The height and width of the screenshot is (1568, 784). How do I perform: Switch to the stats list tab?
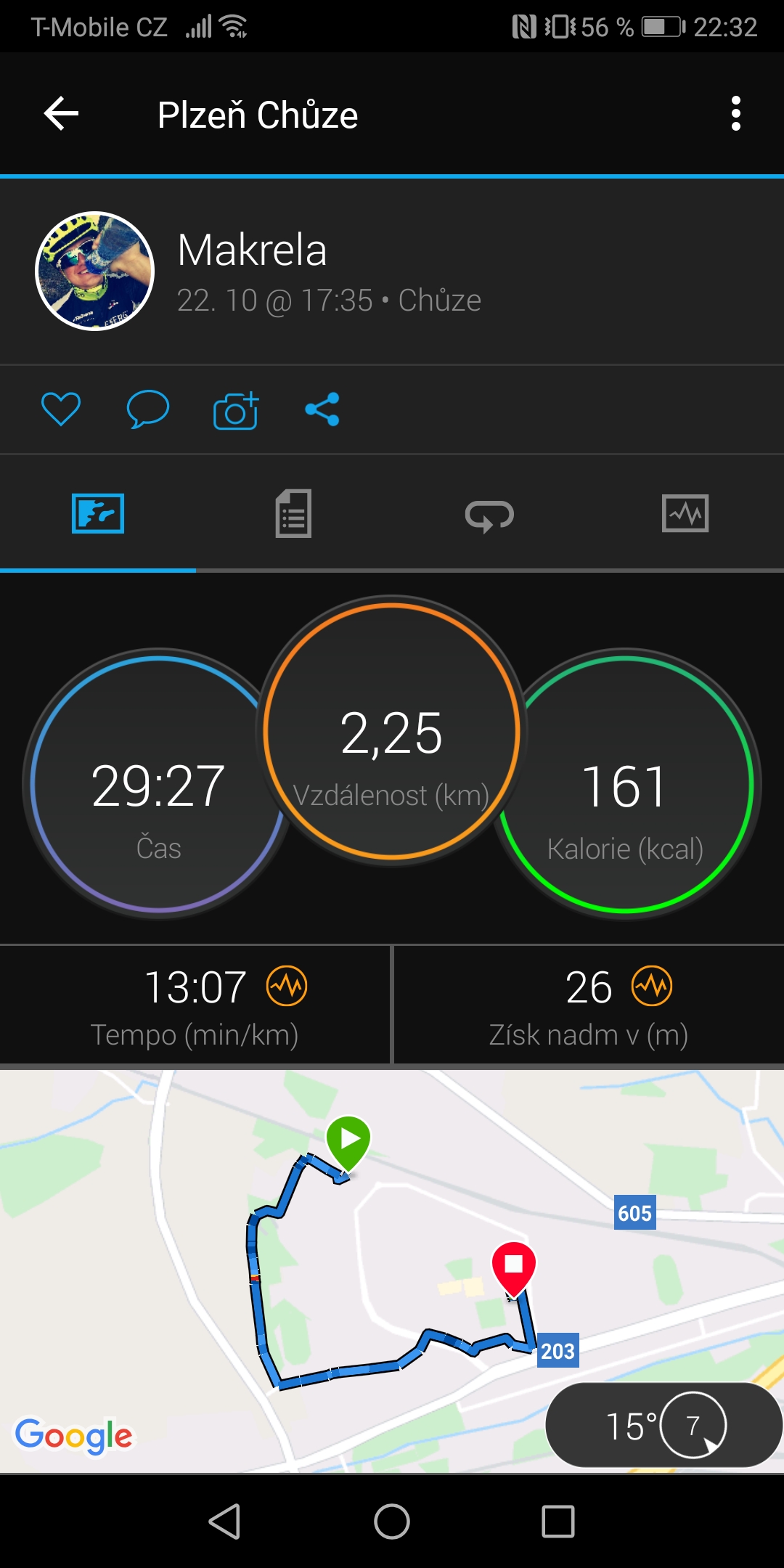point(293,513)
